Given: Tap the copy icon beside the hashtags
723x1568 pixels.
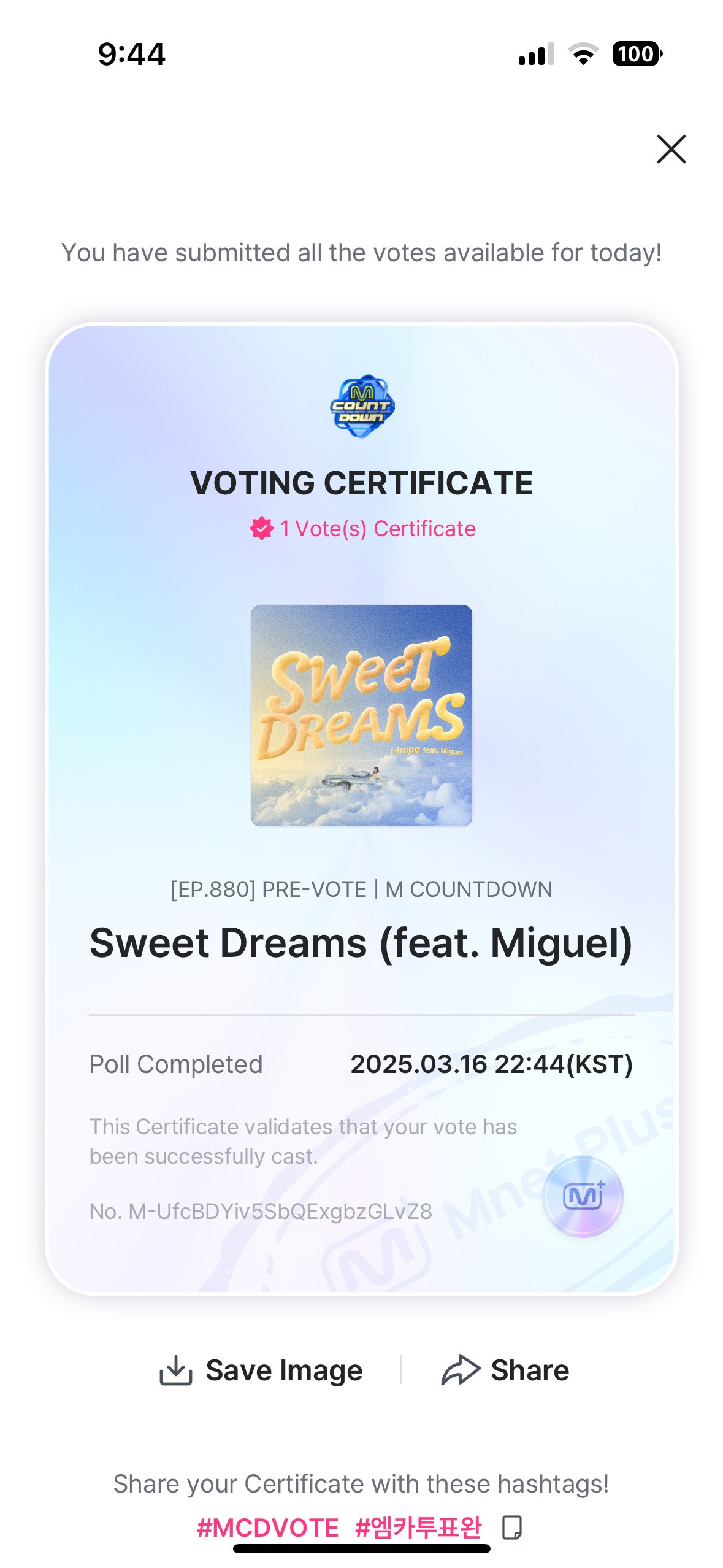Looking at the screenshot, I should [513, 1528].
